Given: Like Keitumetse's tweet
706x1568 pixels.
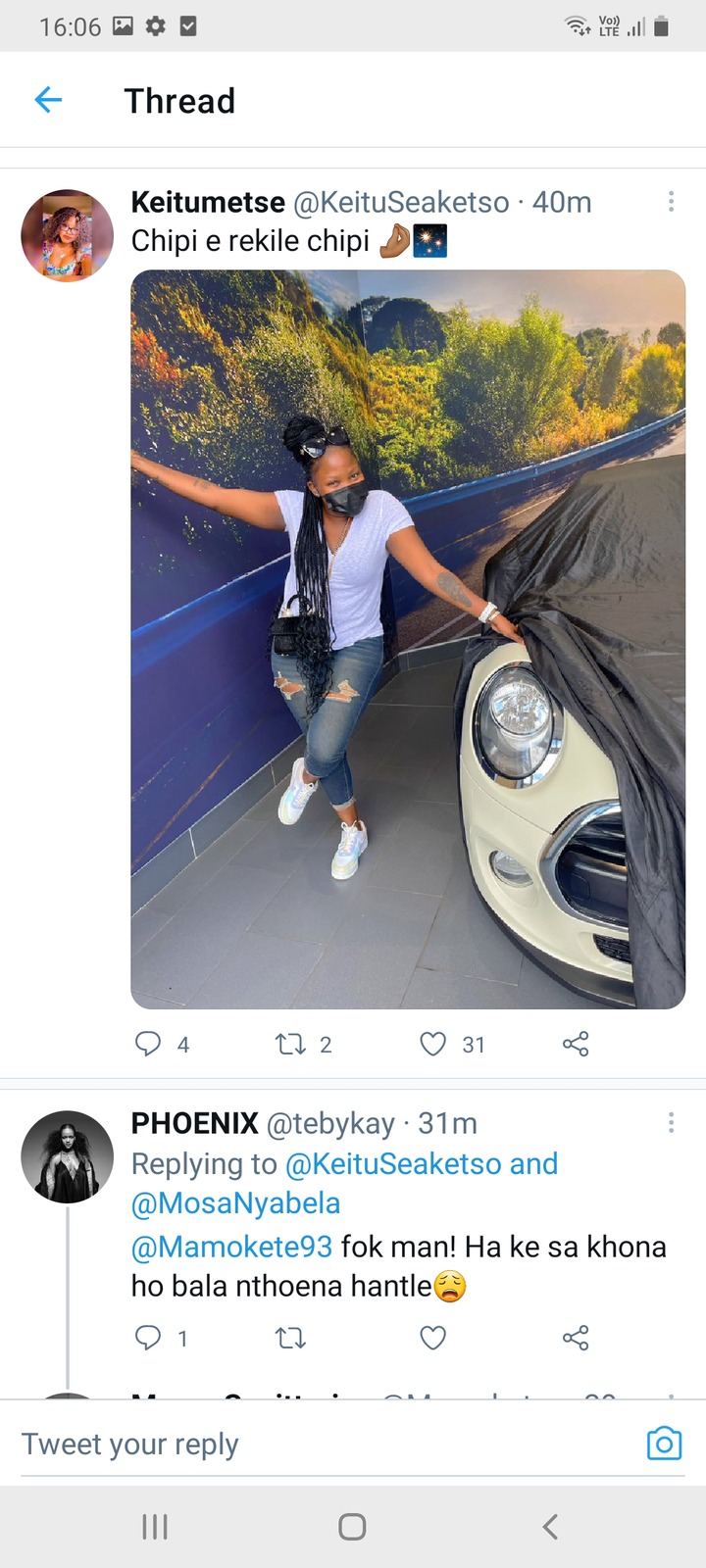Looking at the screenshot, I should 432,1044.
